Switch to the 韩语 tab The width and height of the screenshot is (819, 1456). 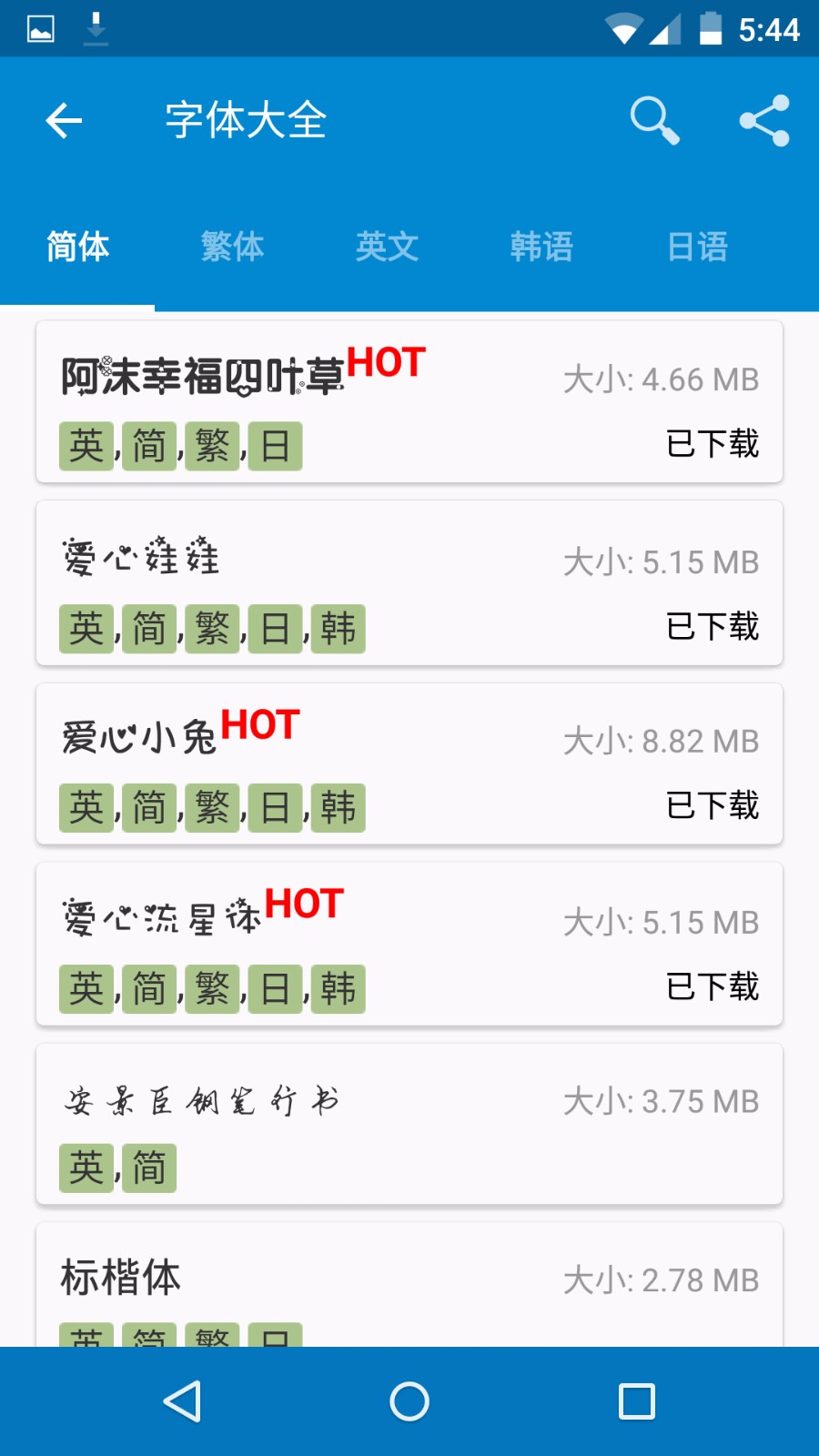tap(542, 246)
